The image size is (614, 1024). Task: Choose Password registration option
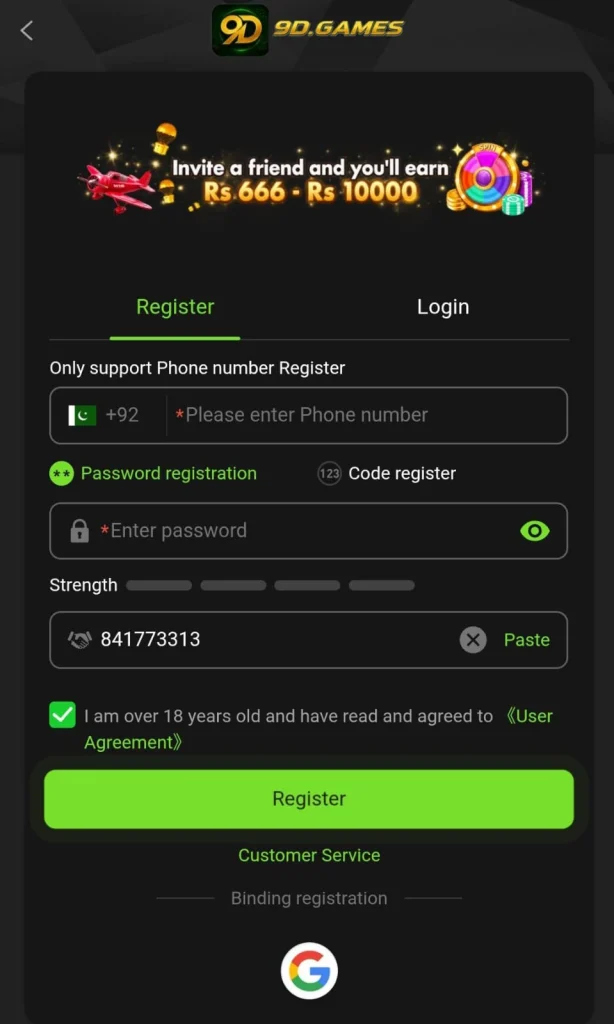[x=154, y=473]
